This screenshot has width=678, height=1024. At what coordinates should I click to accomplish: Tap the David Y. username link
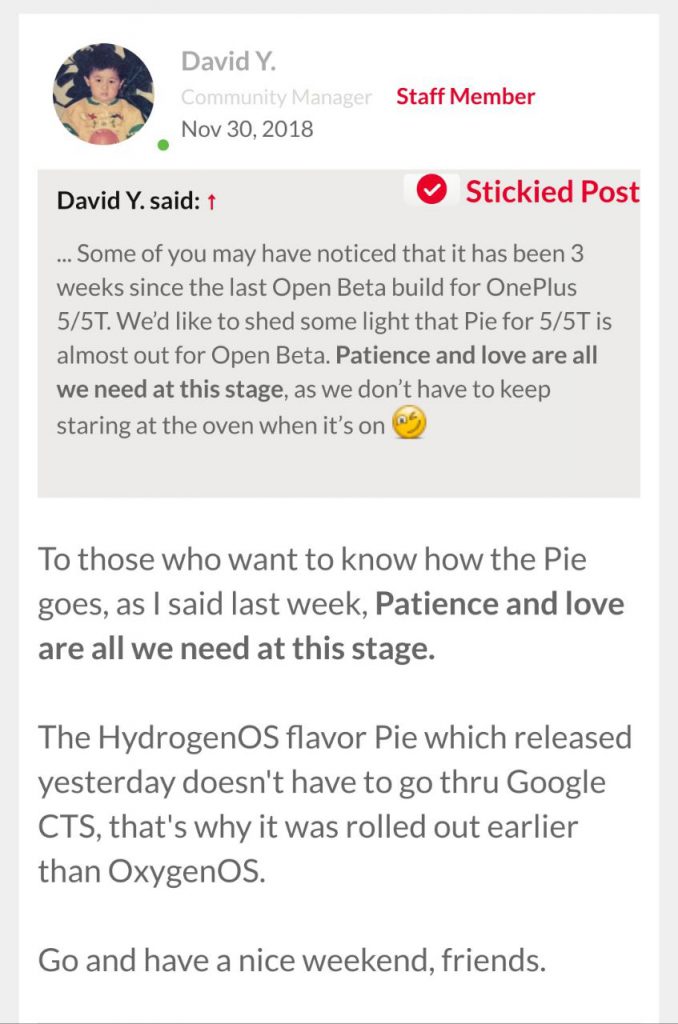[229, 61]
